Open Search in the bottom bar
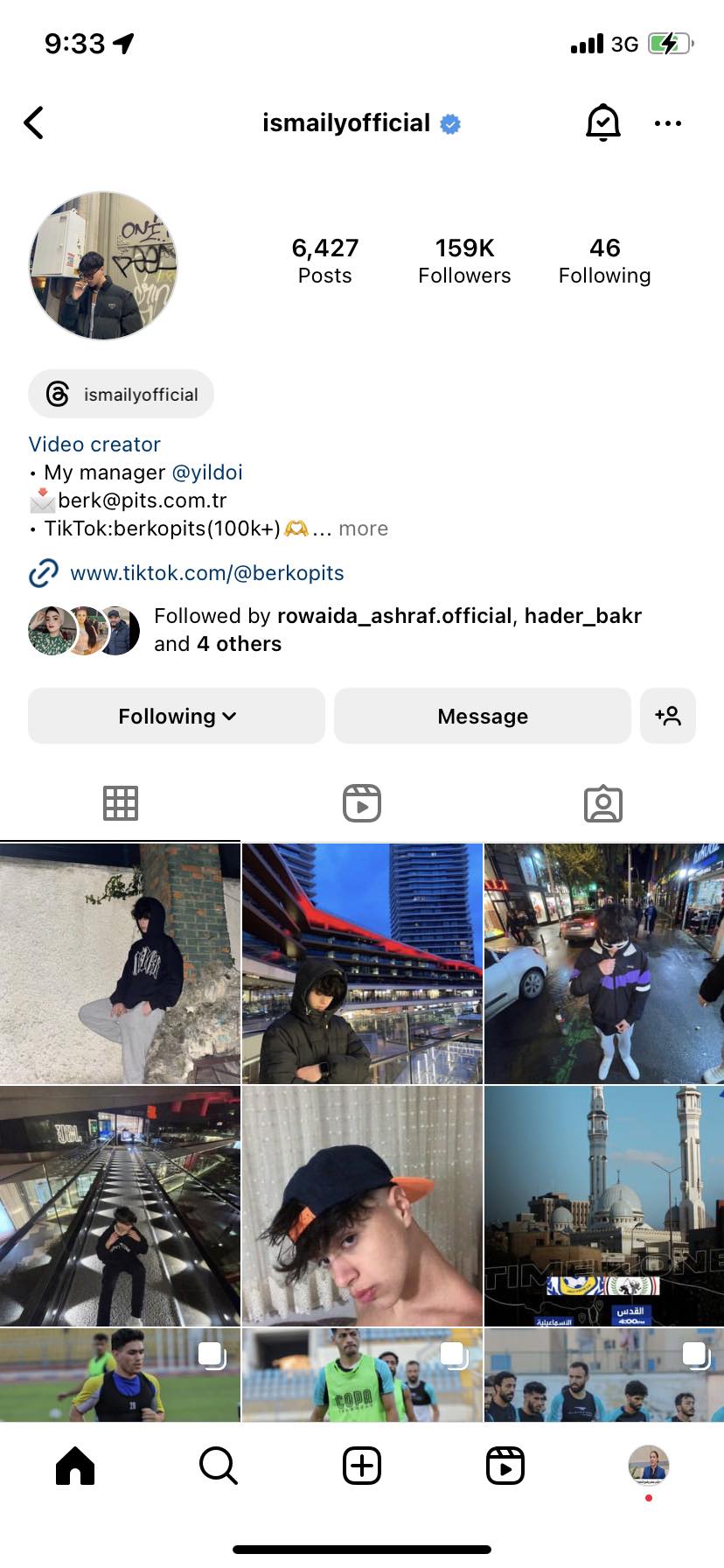The width and height of the screenshot is (724, 1568). 218,1465
